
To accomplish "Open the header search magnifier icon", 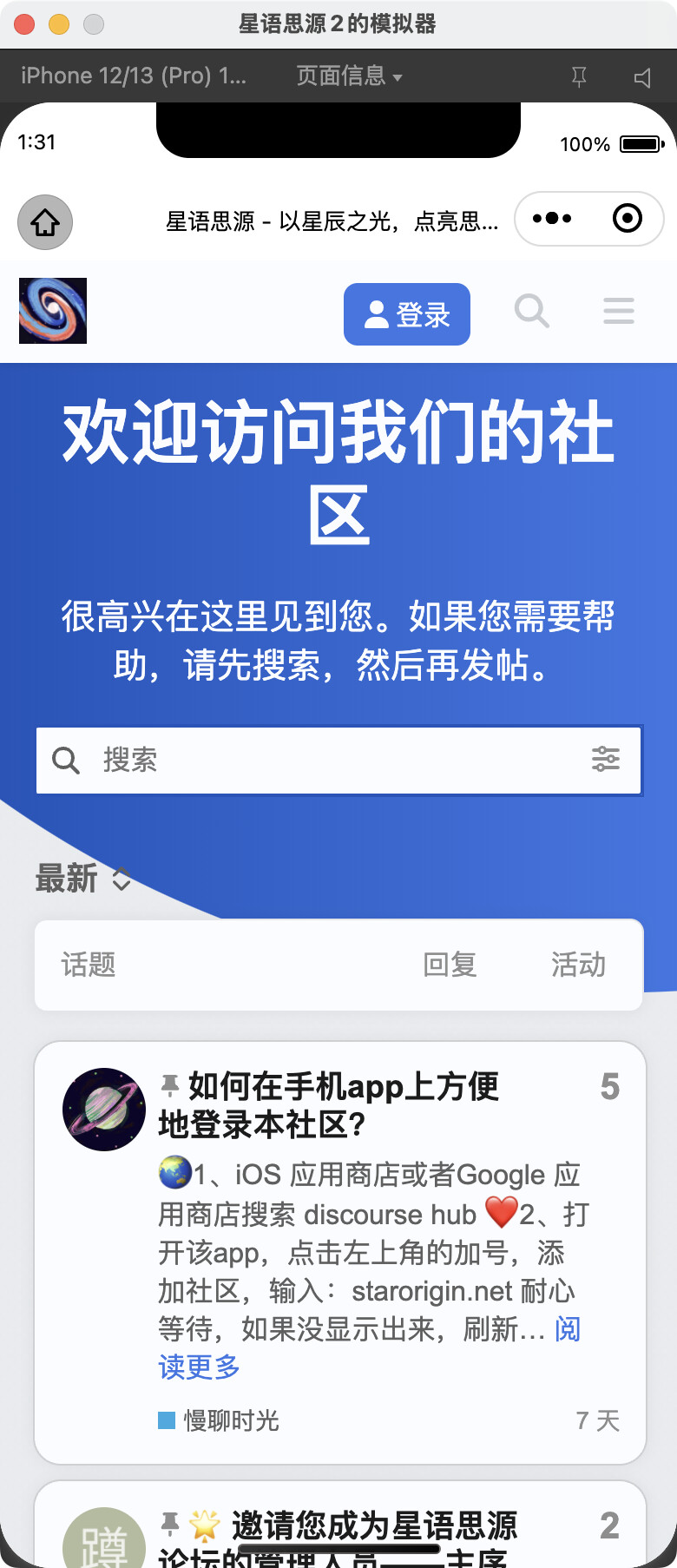I will (x=531, y=311).
